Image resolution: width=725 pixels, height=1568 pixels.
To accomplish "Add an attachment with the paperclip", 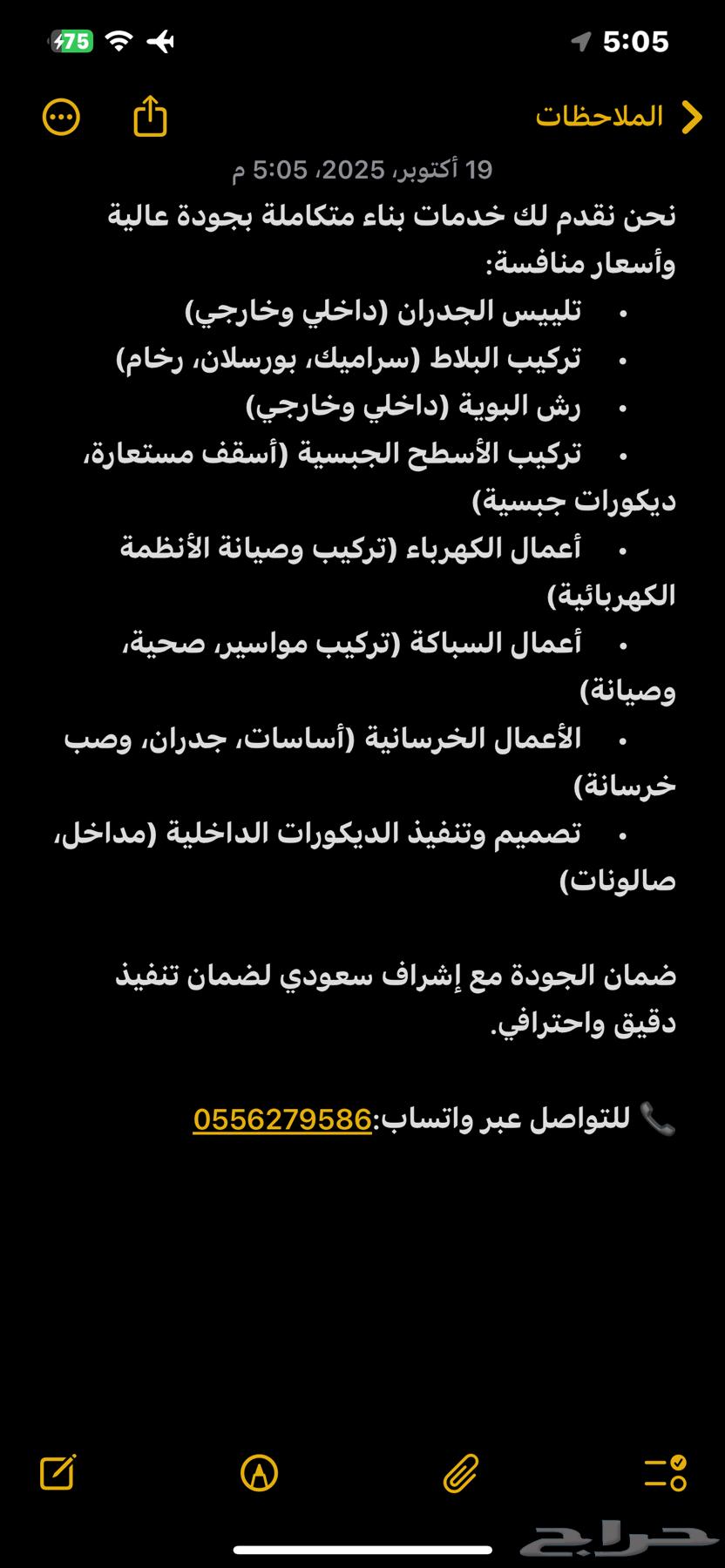I will coord(460,1473).
